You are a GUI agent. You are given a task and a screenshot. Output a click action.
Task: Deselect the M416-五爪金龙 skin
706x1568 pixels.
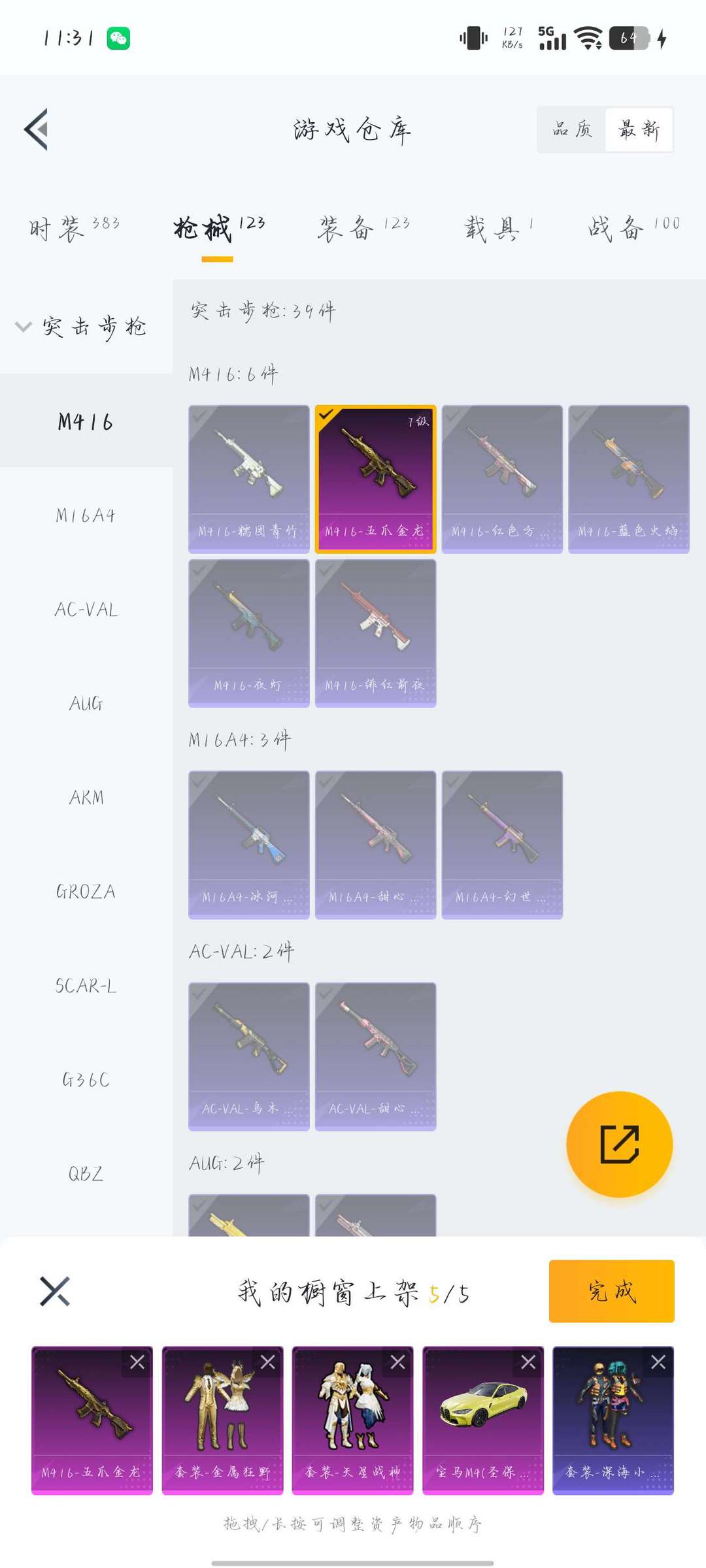[x=375, y=479]
